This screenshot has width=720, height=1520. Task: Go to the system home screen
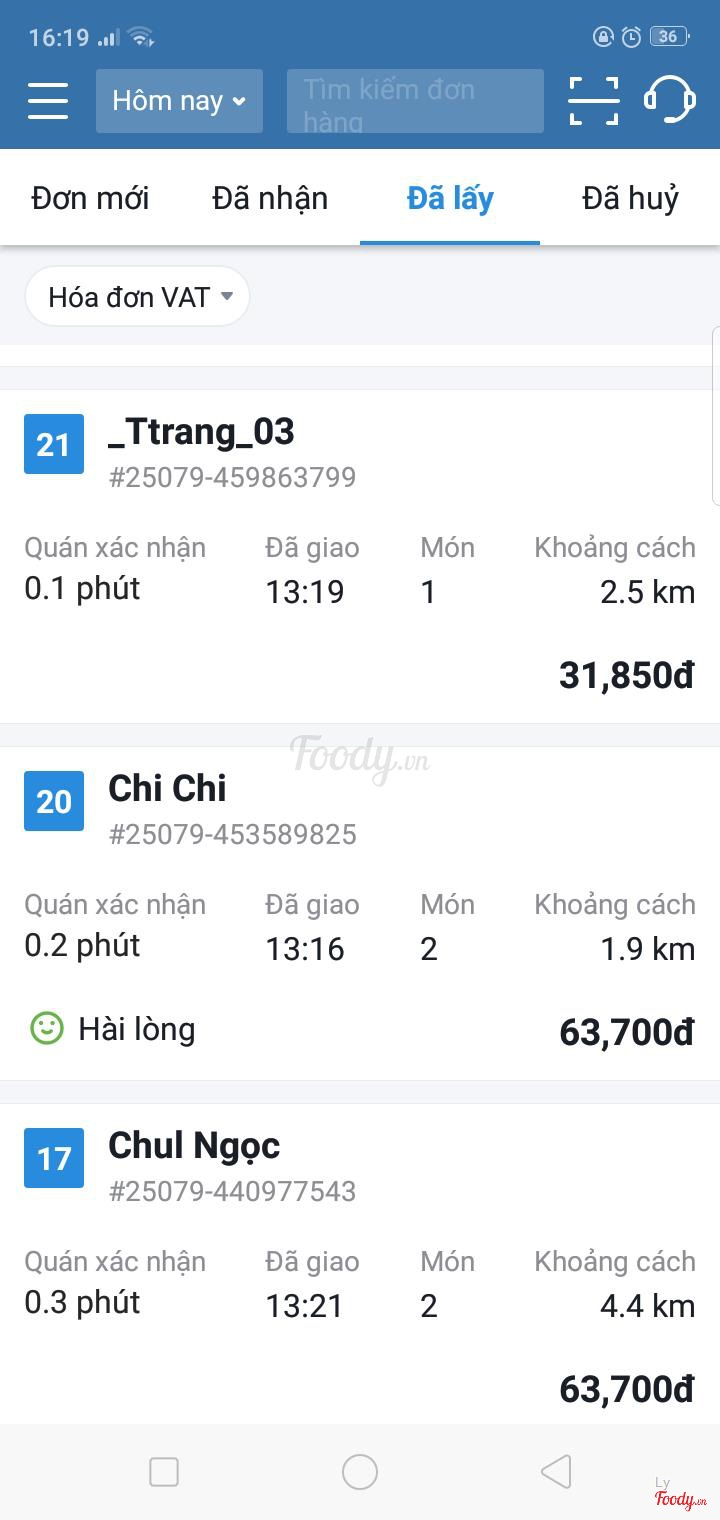(x=360, y=1472)
